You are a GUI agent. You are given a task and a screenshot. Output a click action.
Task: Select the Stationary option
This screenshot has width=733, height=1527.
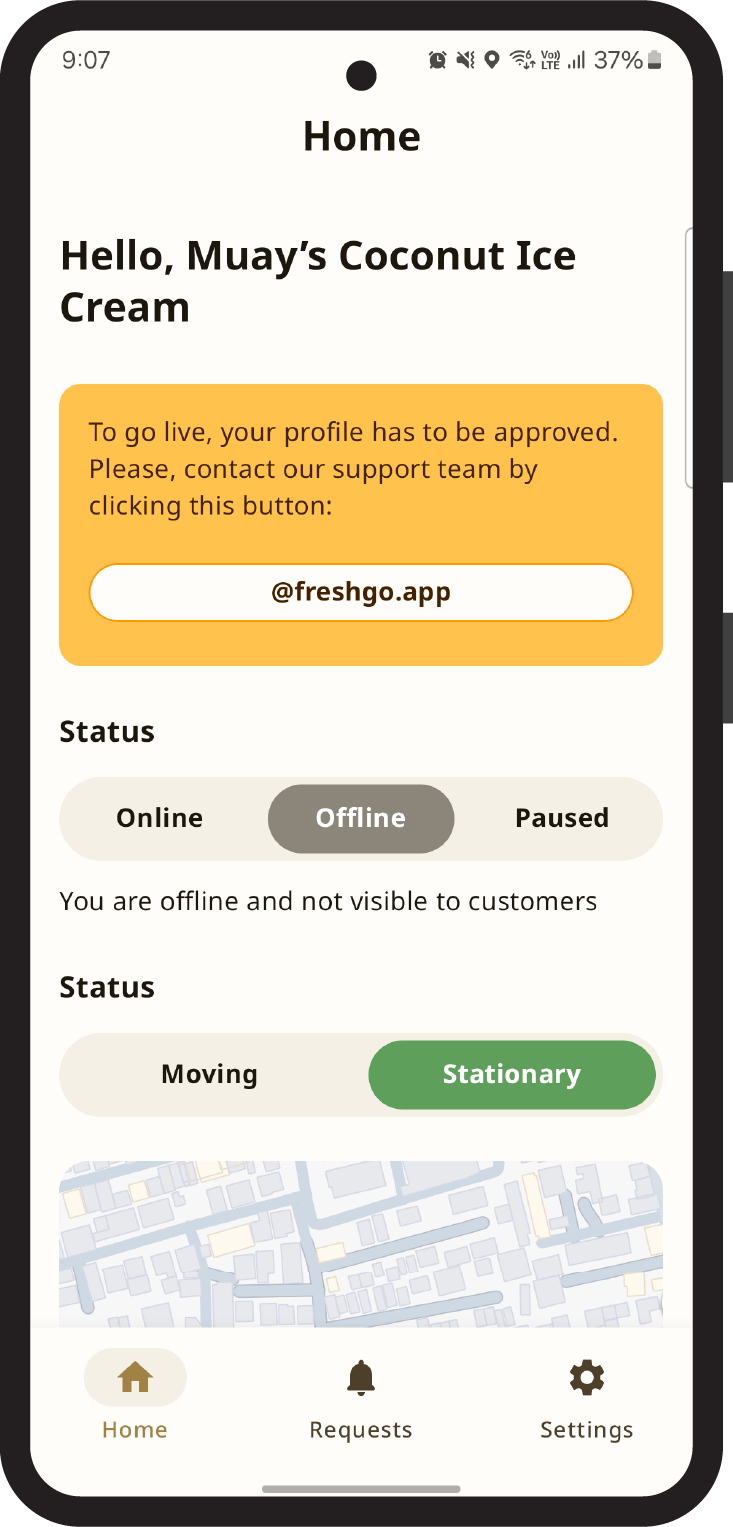pos(511,1074)
